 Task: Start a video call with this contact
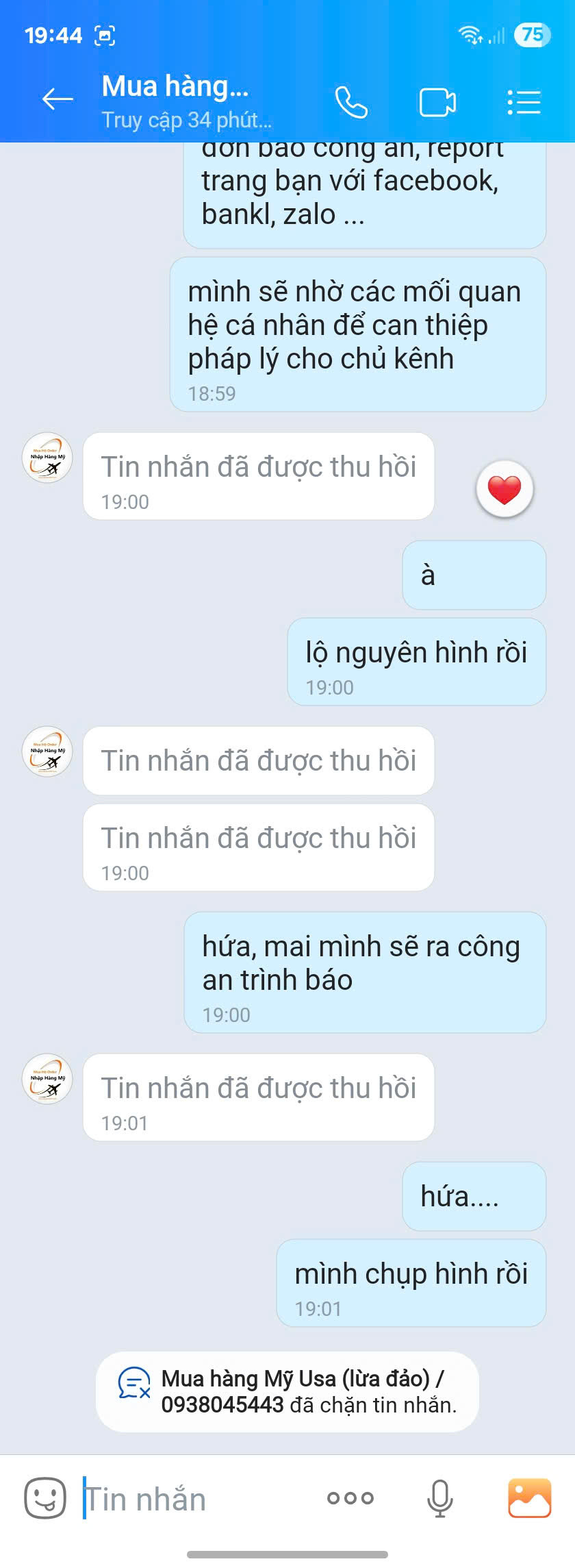point(437,103)
